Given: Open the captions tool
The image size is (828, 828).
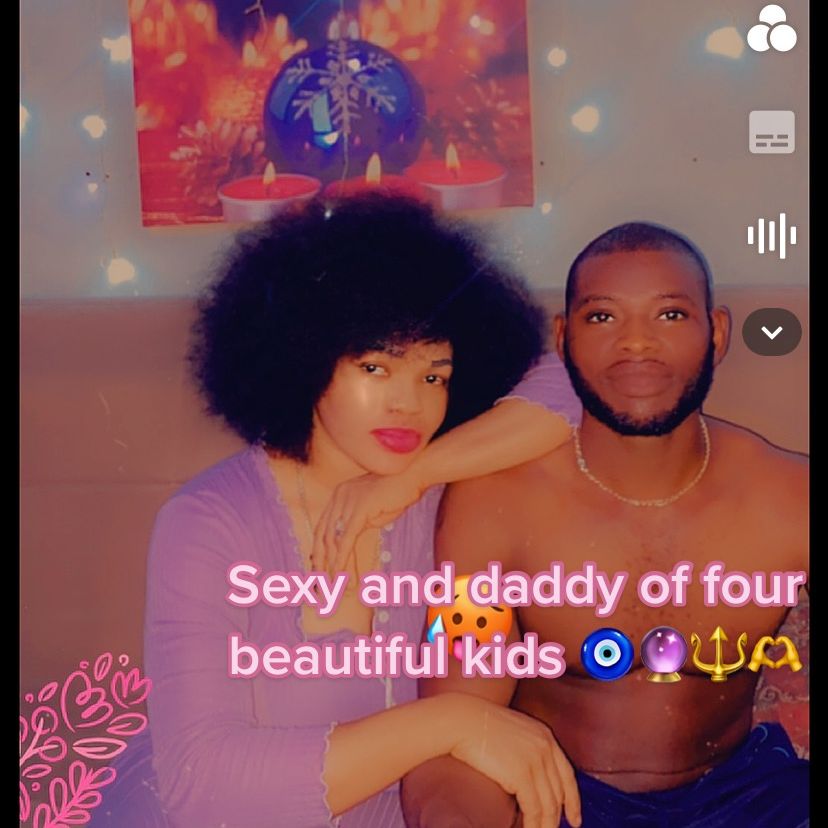Looking at the screenshot, I should click(771, 132).
